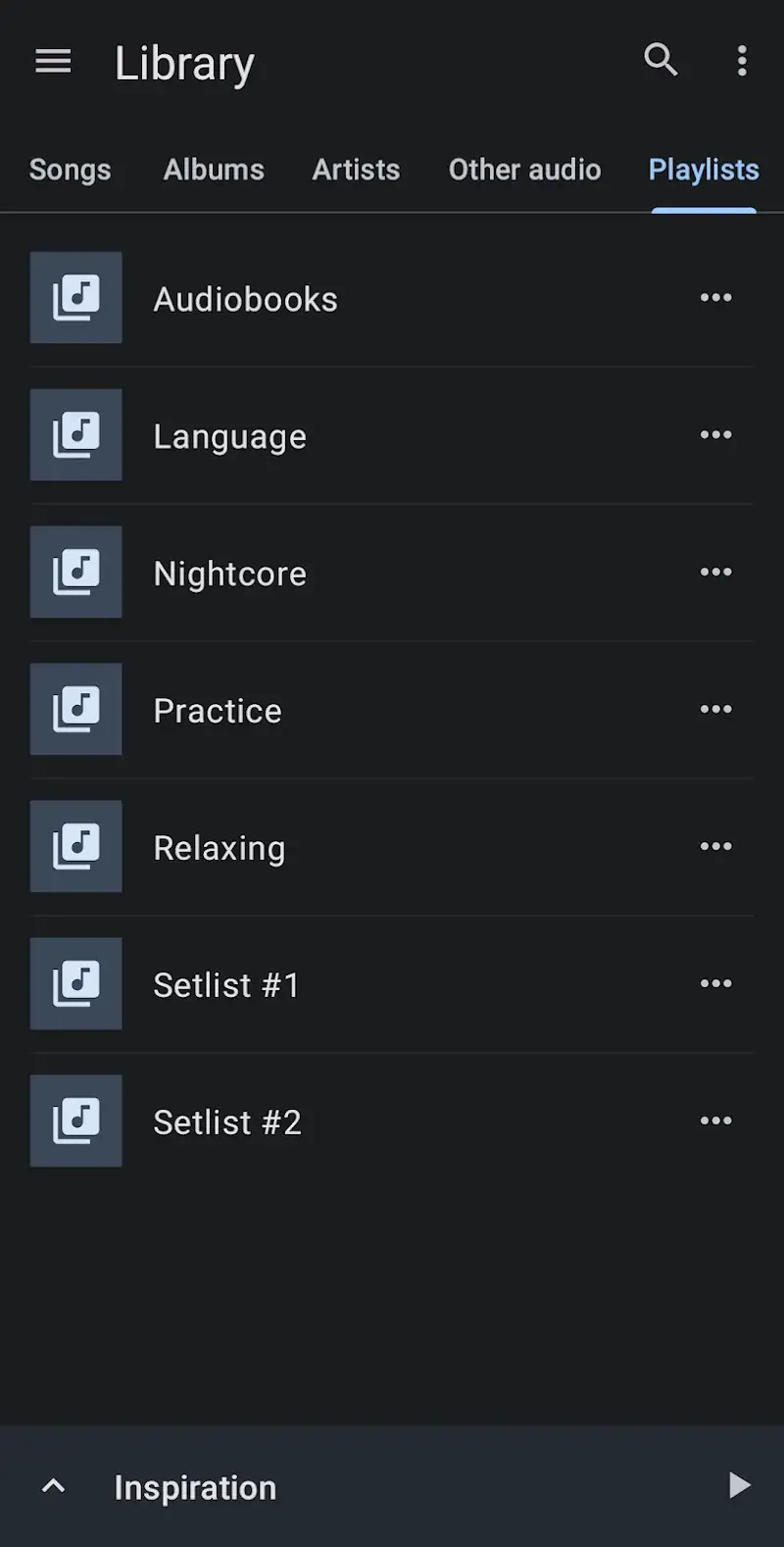This screenshot has width=784, height=1547.
Task: Open the Other audio tab
Action: pos(524,170)
